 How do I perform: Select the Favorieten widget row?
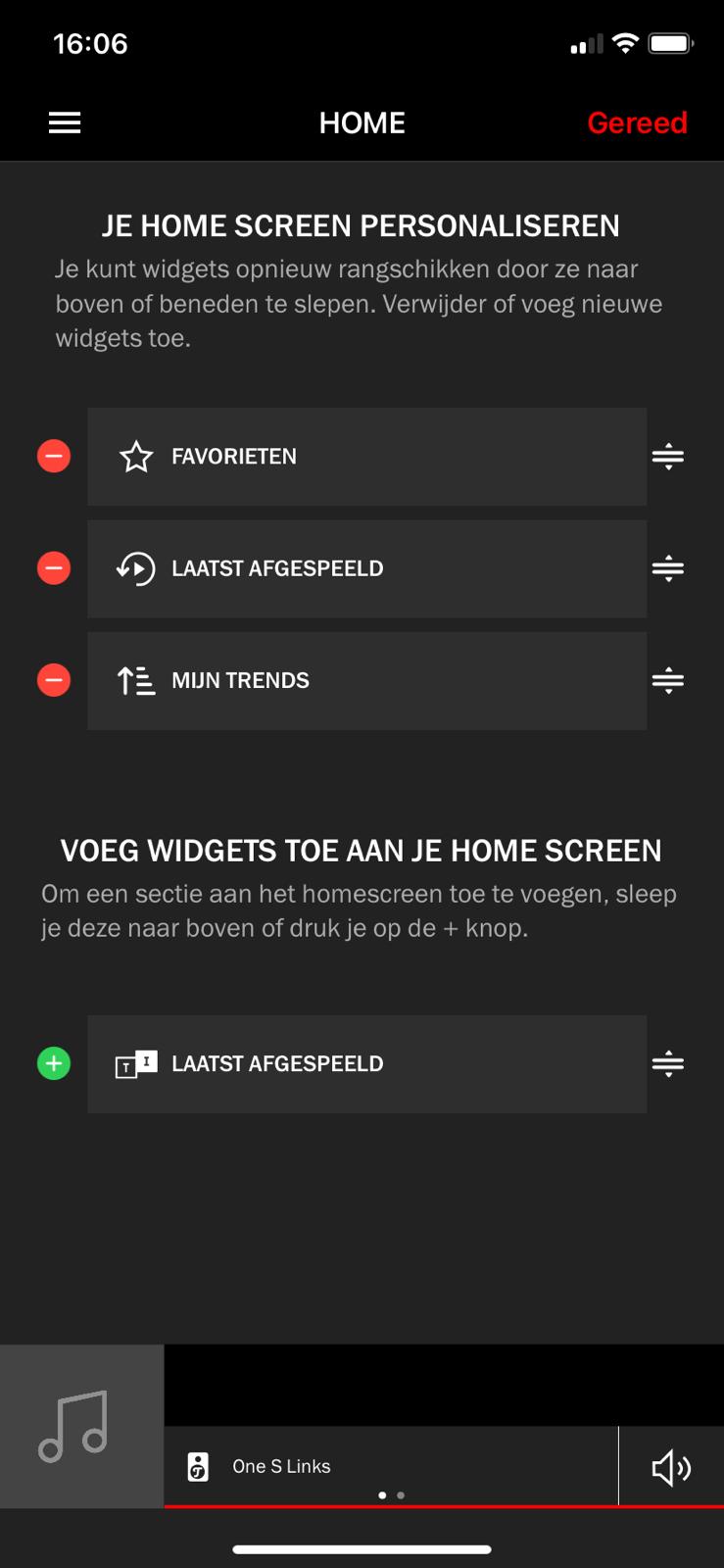pyautogui.click(x=366, y=457)
